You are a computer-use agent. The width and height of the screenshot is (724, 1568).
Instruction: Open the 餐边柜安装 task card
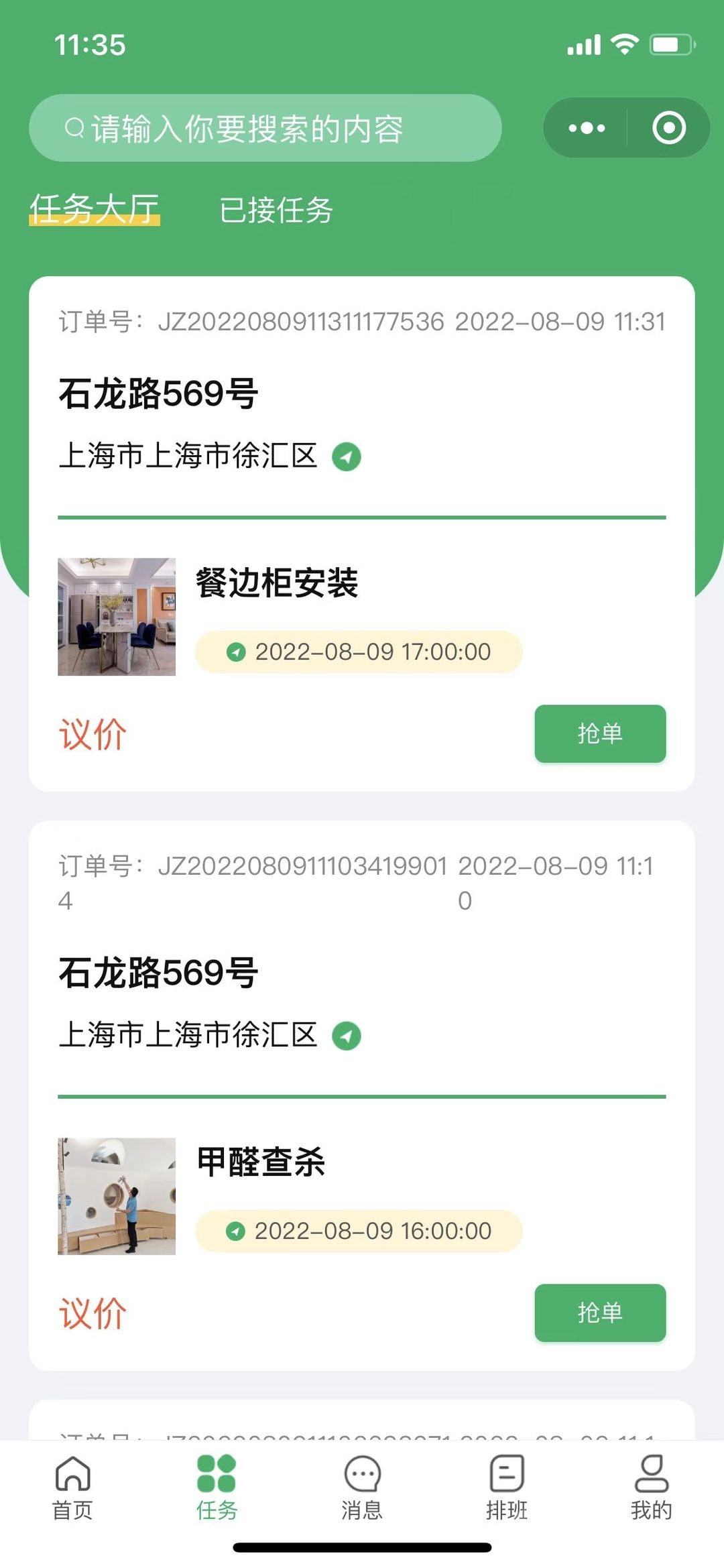tap(276, 583)
